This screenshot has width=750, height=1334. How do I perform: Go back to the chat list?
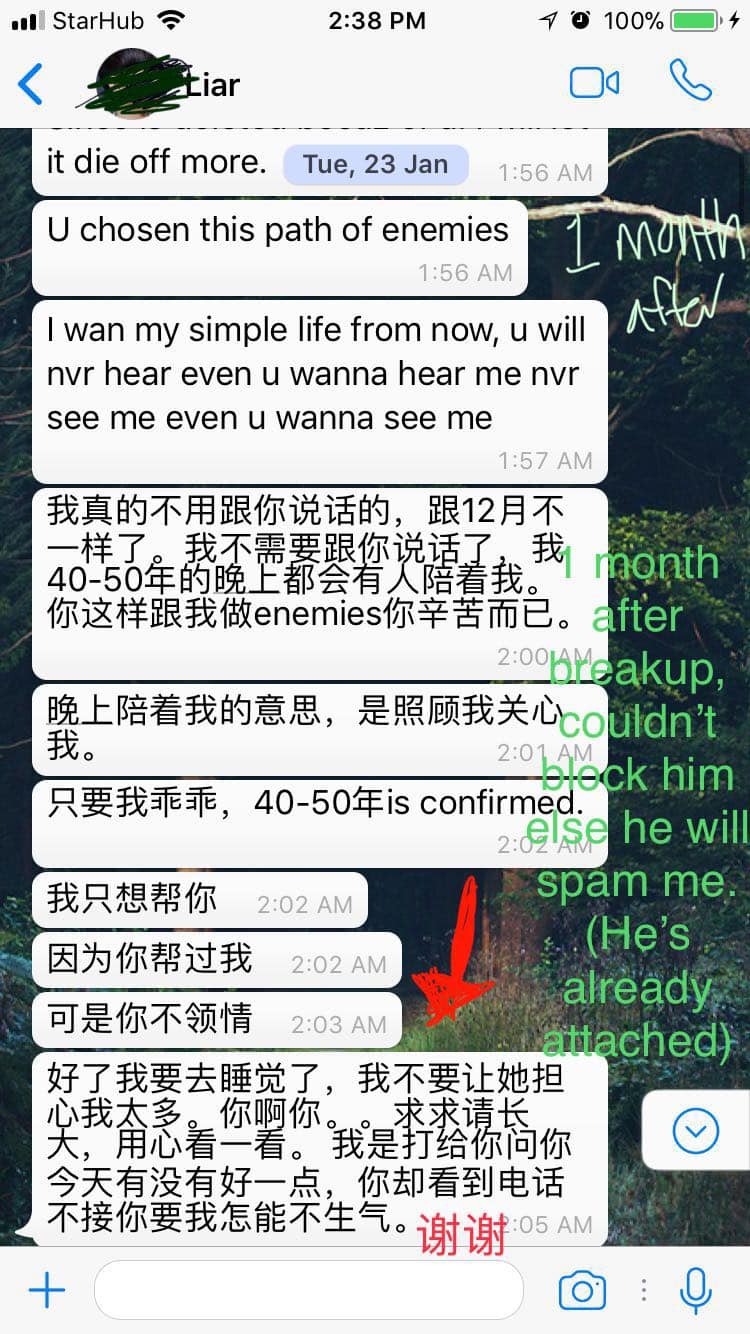click(31, 84)
